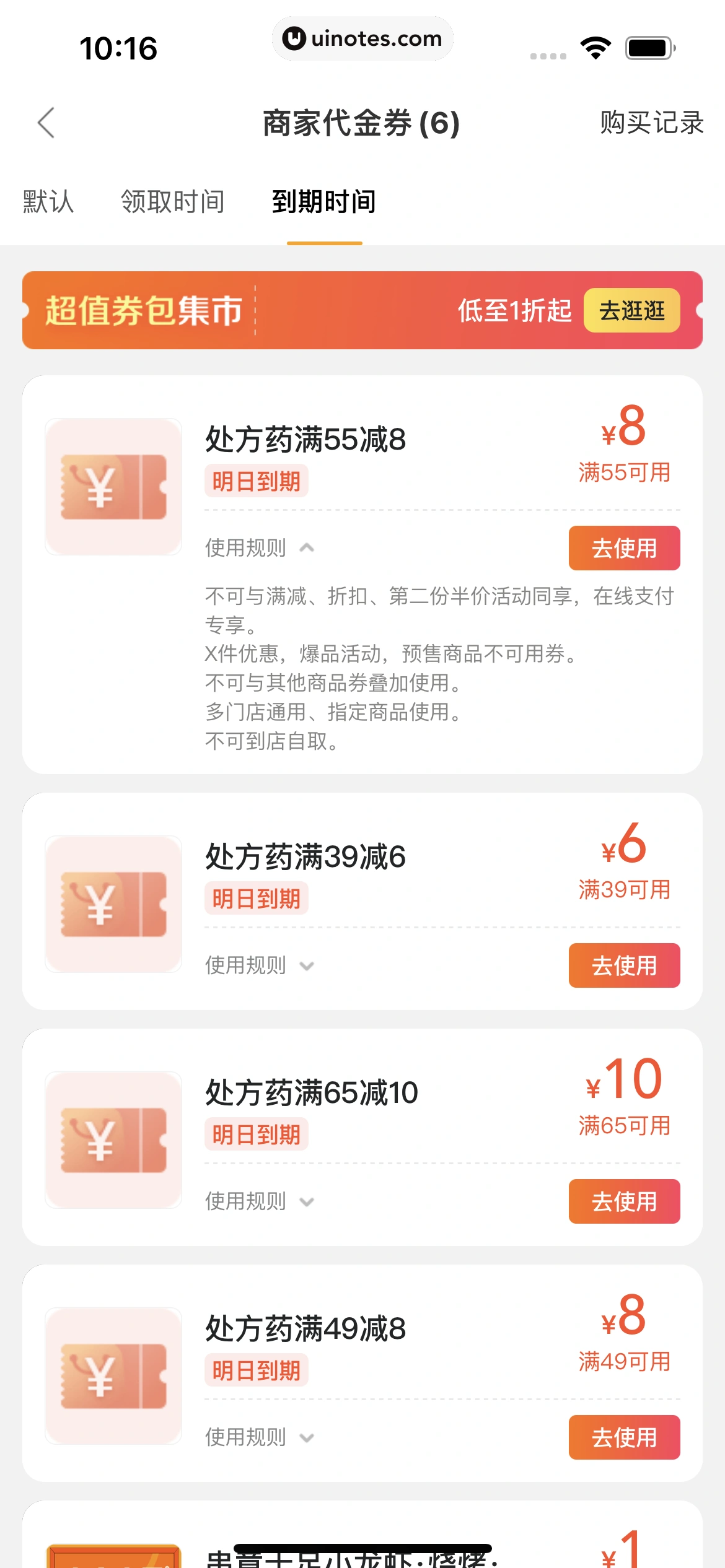
Task: Tap 去逛逛 on the coupon market banner
Action: click(631, 311)
